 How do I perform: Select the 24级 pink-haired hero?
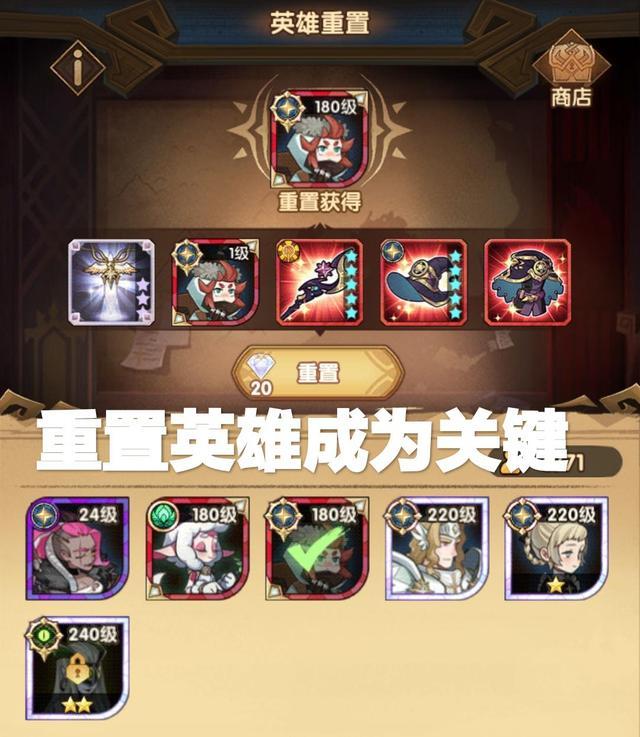pos(78,548)
